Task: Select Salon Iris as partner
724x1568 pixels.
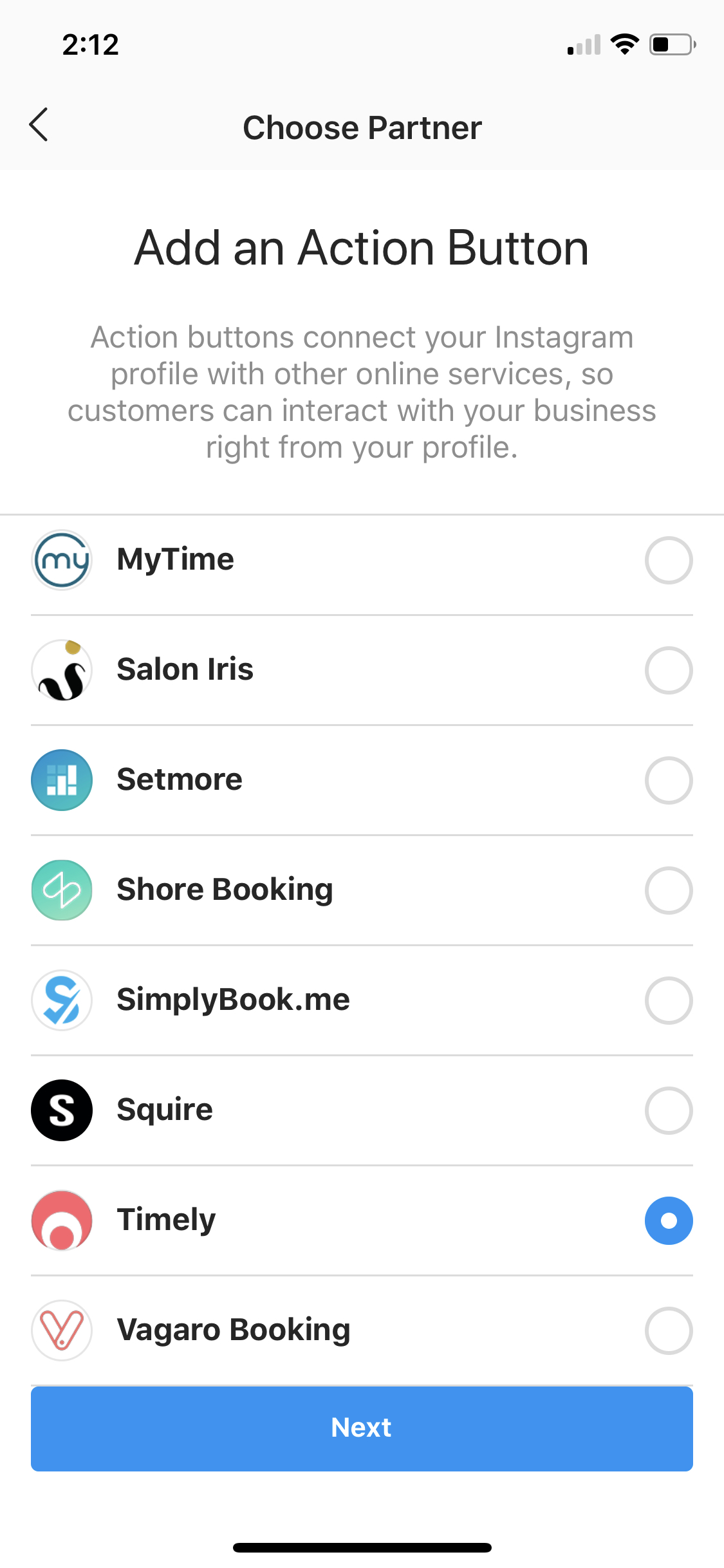Action: click(x=668, y=669)
